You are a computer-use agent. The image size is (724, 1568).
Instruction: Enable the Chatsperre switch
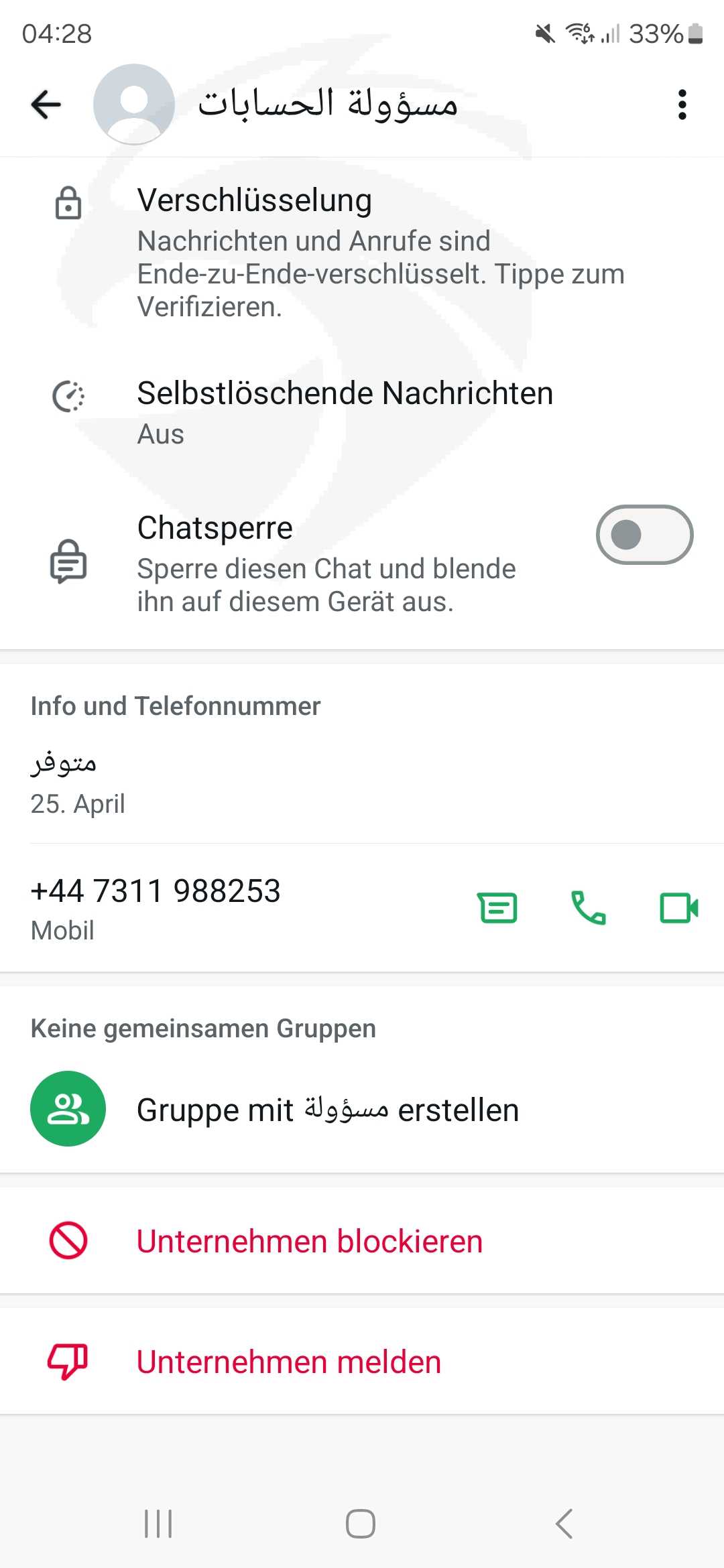(644, 535)
